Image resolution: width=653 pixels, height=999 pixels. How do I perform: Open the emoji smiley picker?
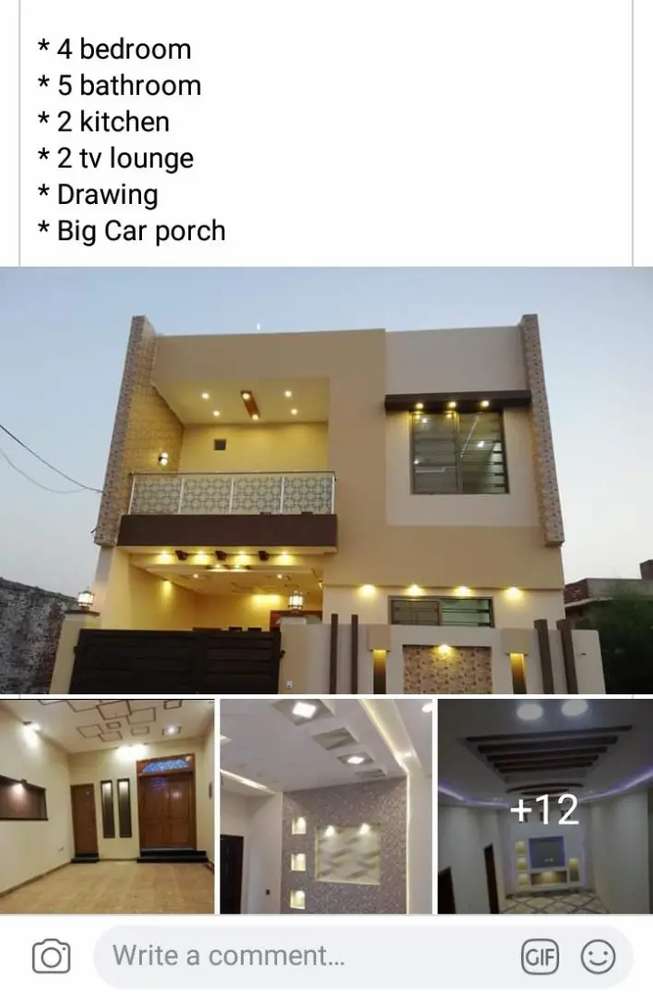[598, 957]
